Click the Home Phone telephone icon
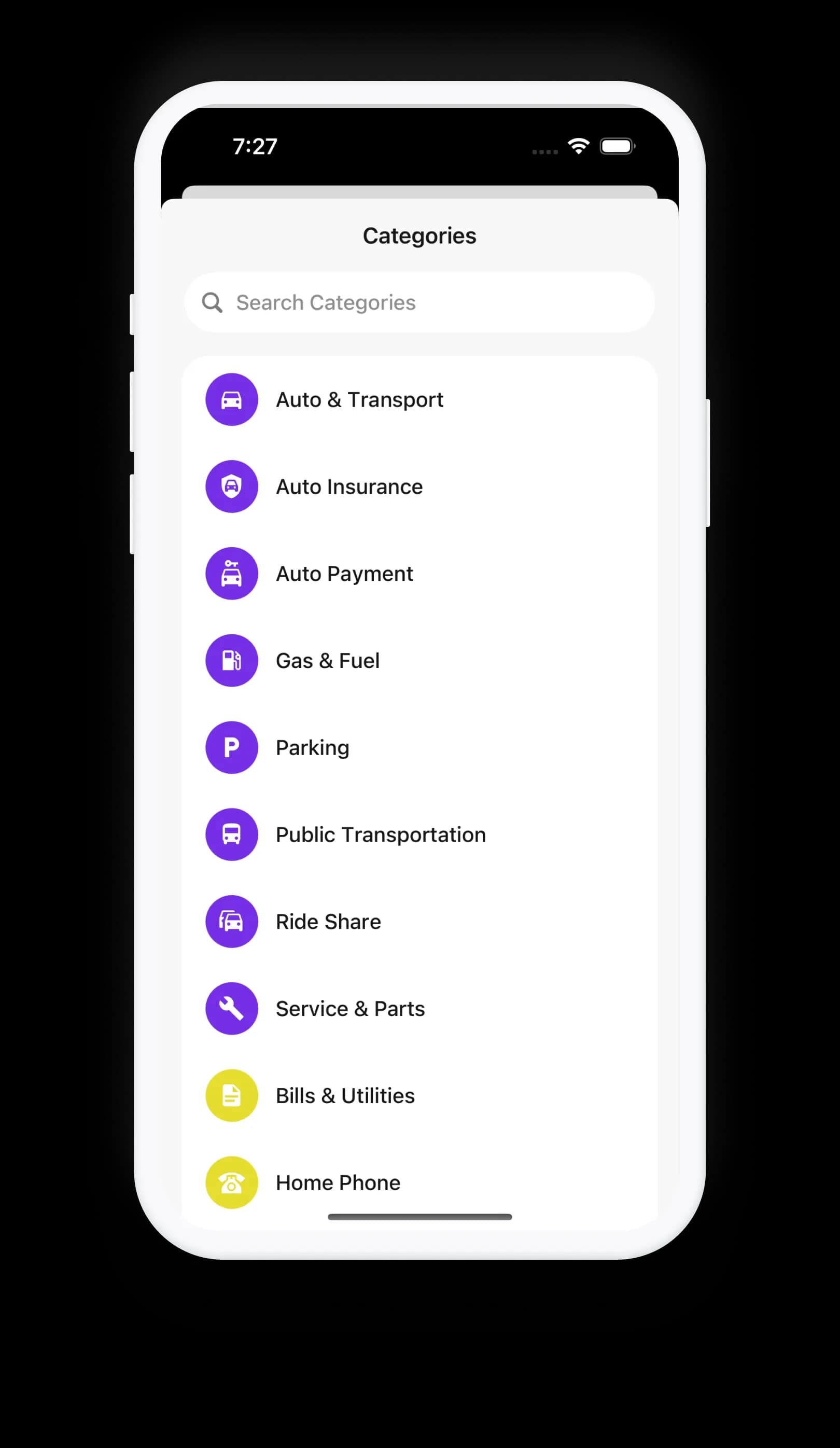840x1448 pixels. click(232, 1182)
